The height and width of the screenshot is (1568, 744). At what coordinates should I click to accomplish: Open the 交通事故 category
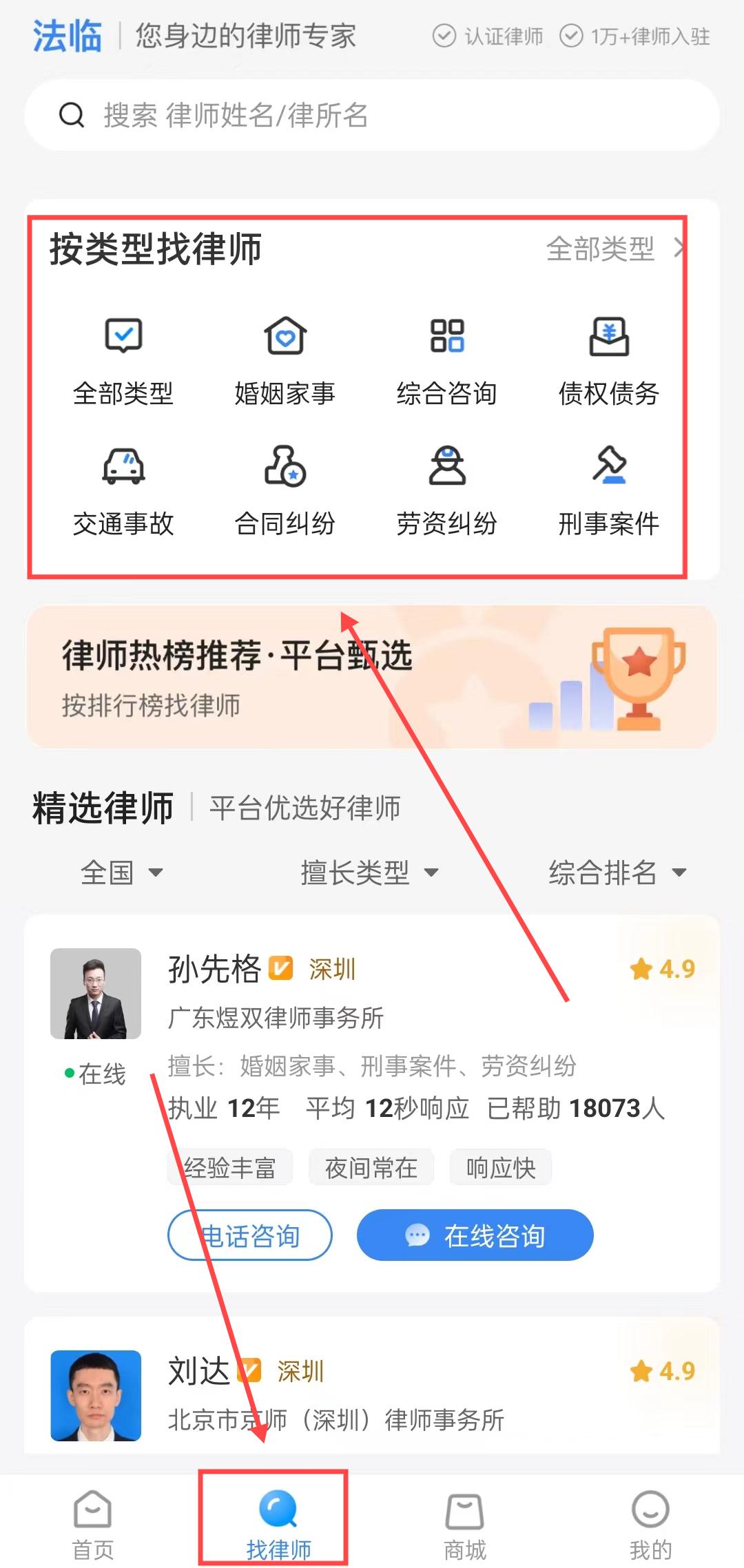123,490
